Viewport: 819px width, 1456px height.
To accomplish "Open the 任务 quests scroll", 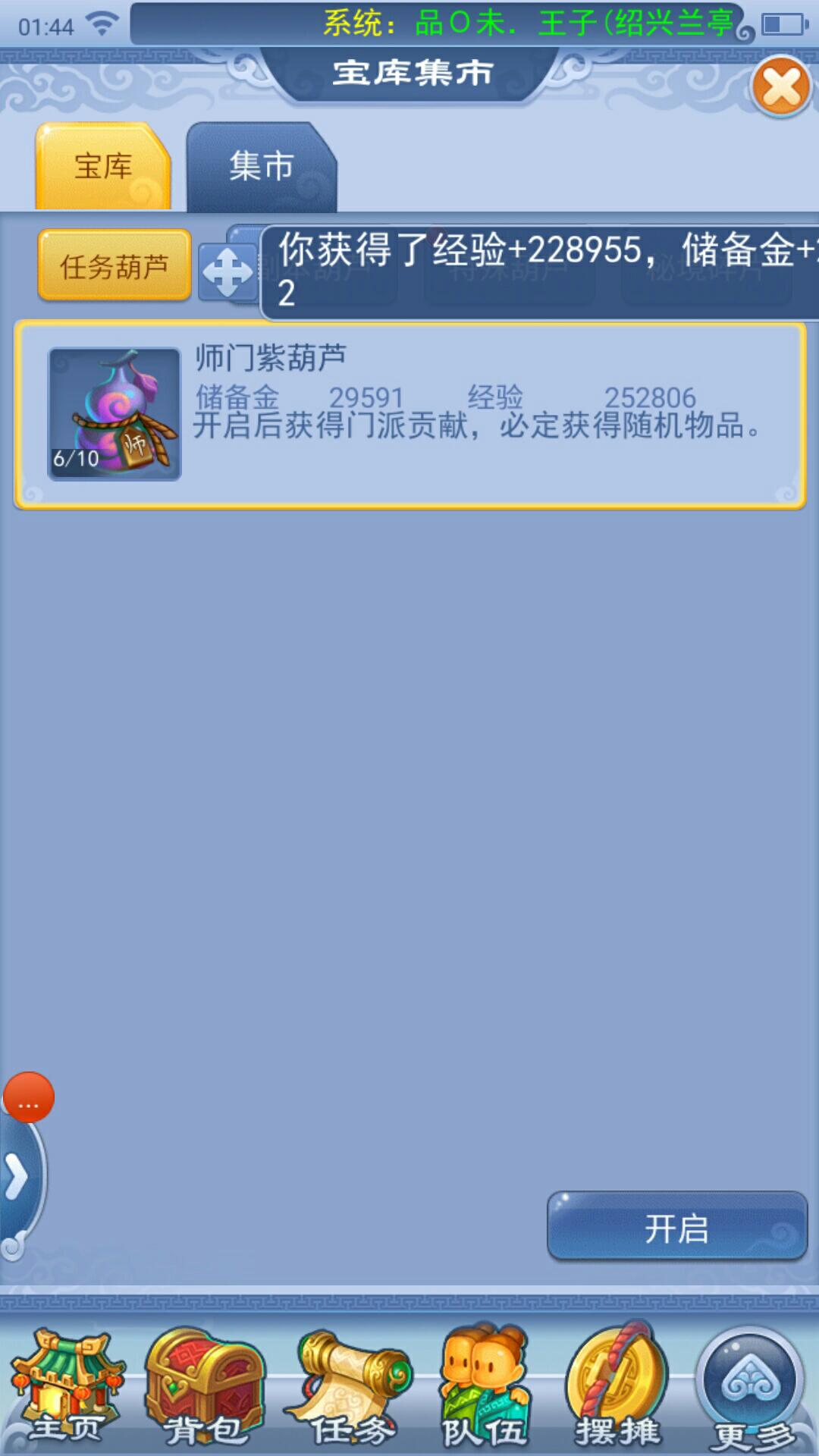I will point(350,1386).
